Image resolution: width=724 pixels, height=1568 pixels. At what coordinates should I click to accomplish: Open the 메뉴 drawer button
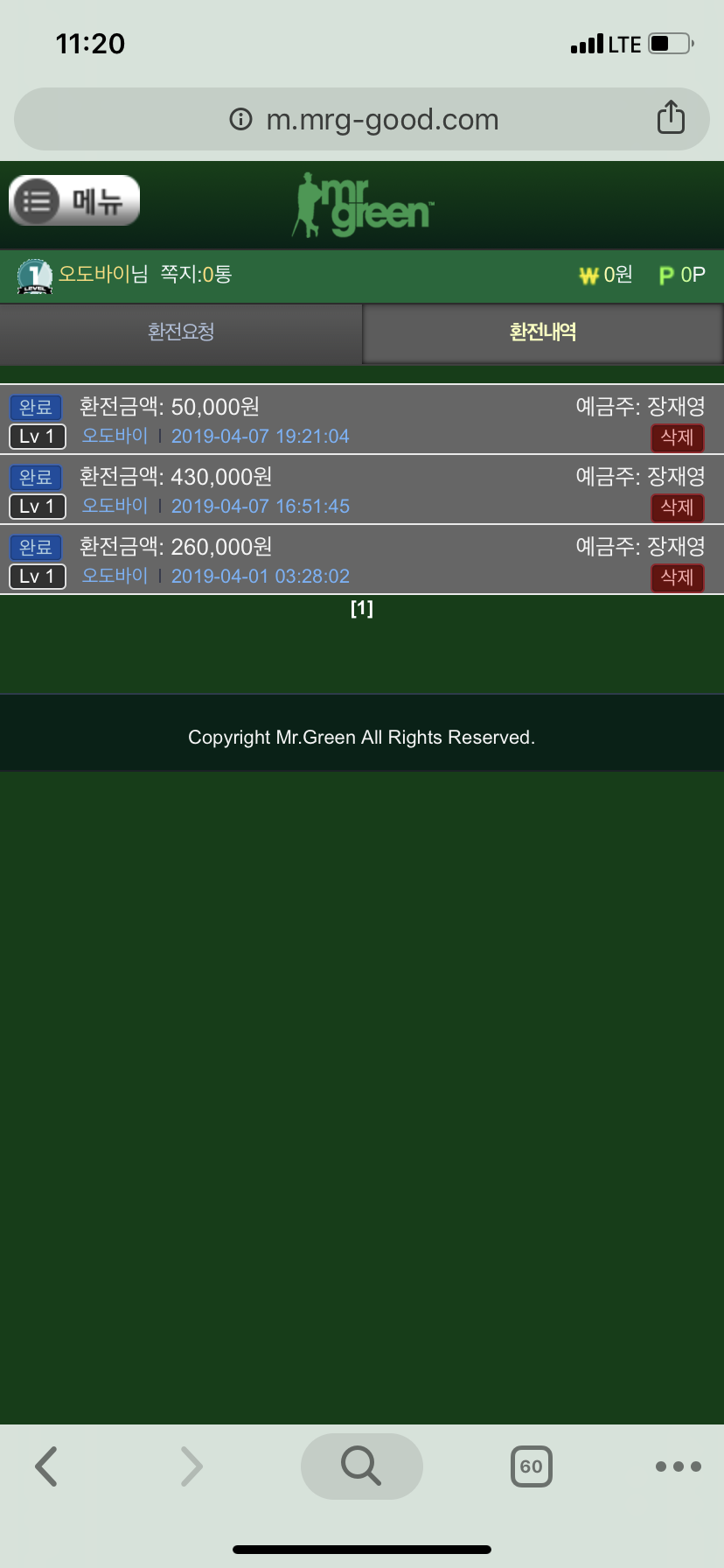tap(74, 201)
